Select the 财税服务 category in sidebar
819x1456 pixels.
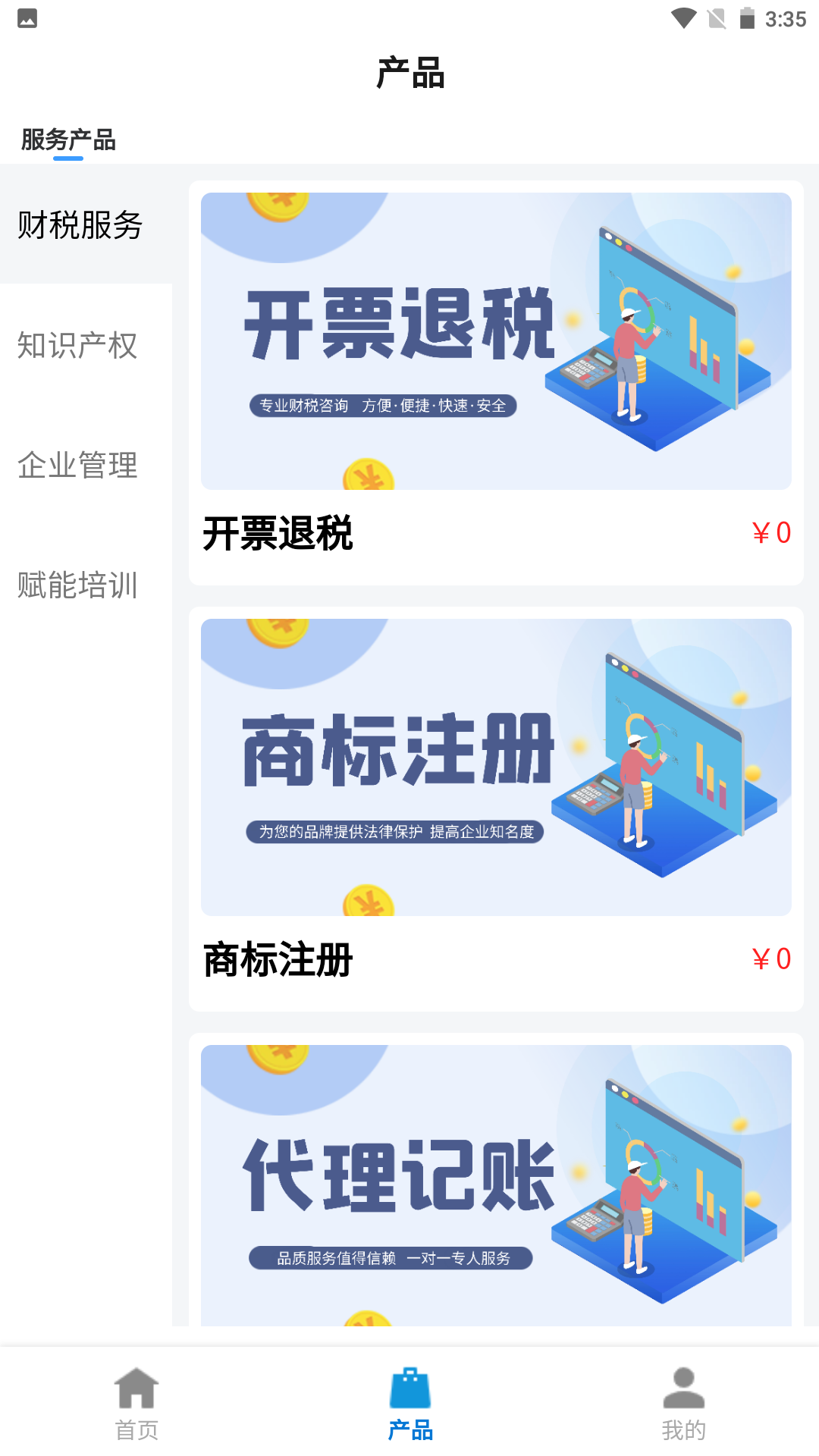coord(79,225)
